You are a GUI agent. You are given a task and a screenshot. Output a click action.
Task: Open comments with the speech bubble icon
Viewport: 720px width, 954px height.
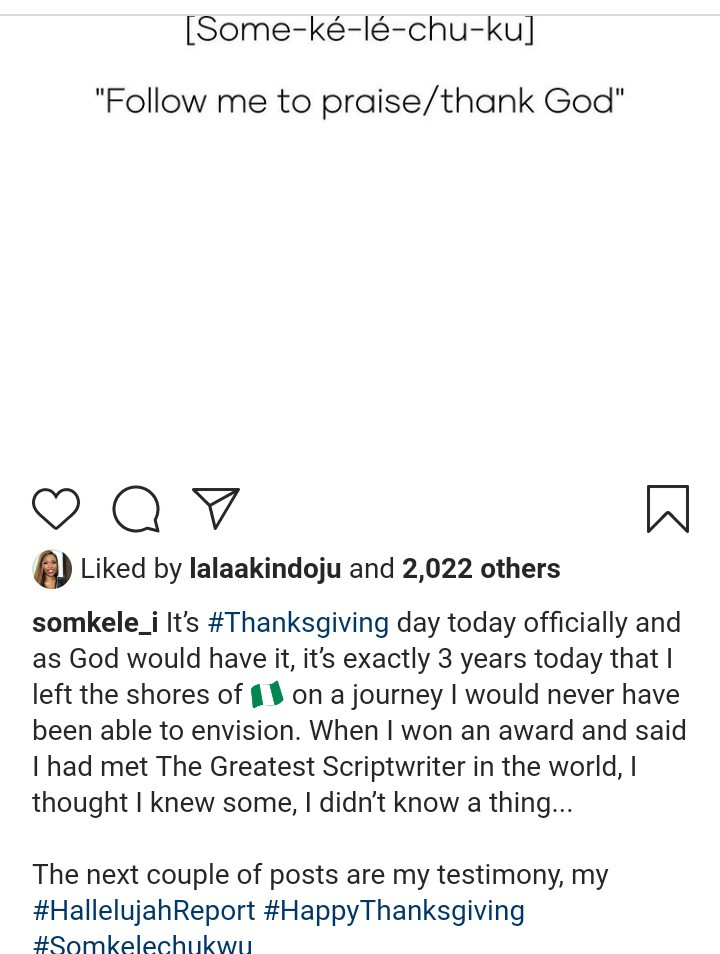pyautogui.click(x=136, y=509)
